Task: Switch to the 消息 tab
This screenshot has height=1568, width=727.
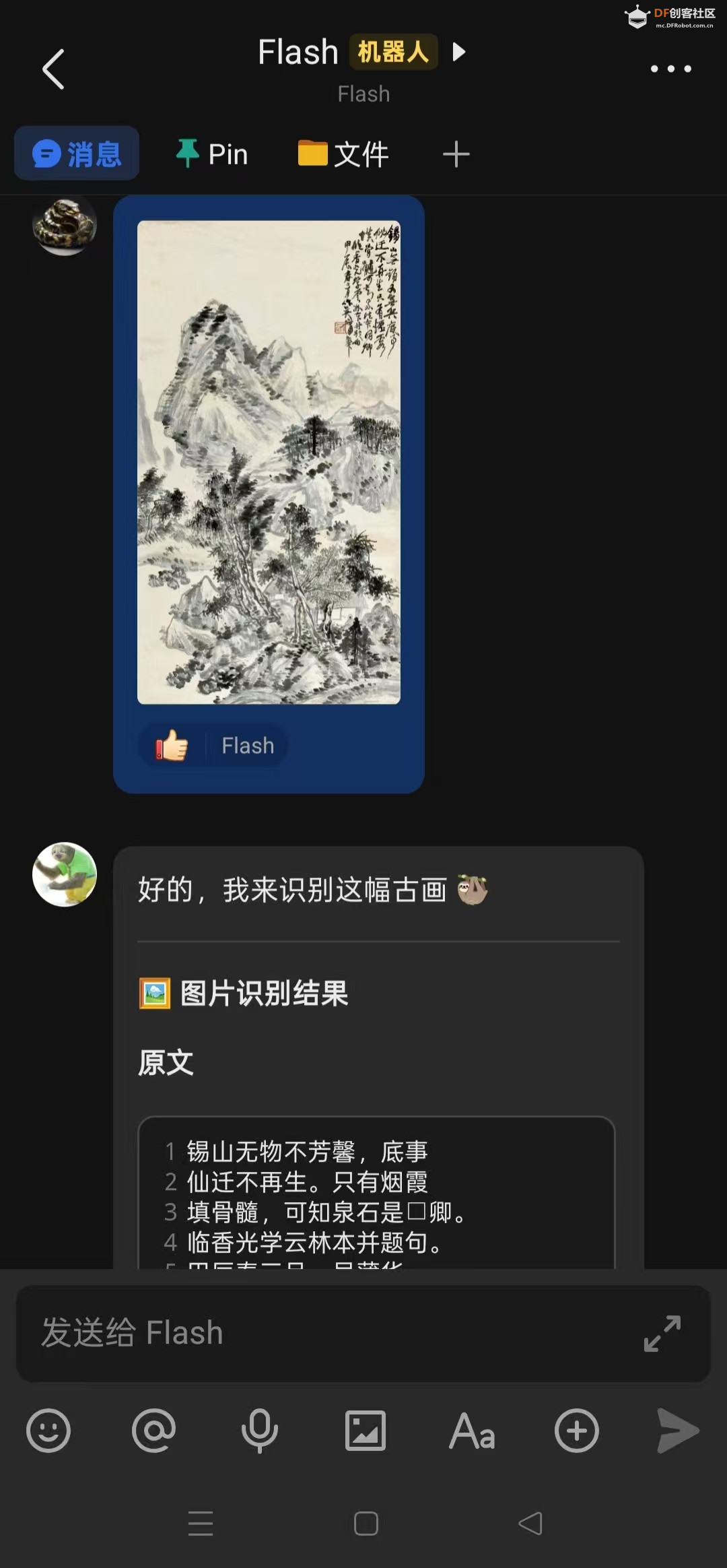Action: coord(77,154)
